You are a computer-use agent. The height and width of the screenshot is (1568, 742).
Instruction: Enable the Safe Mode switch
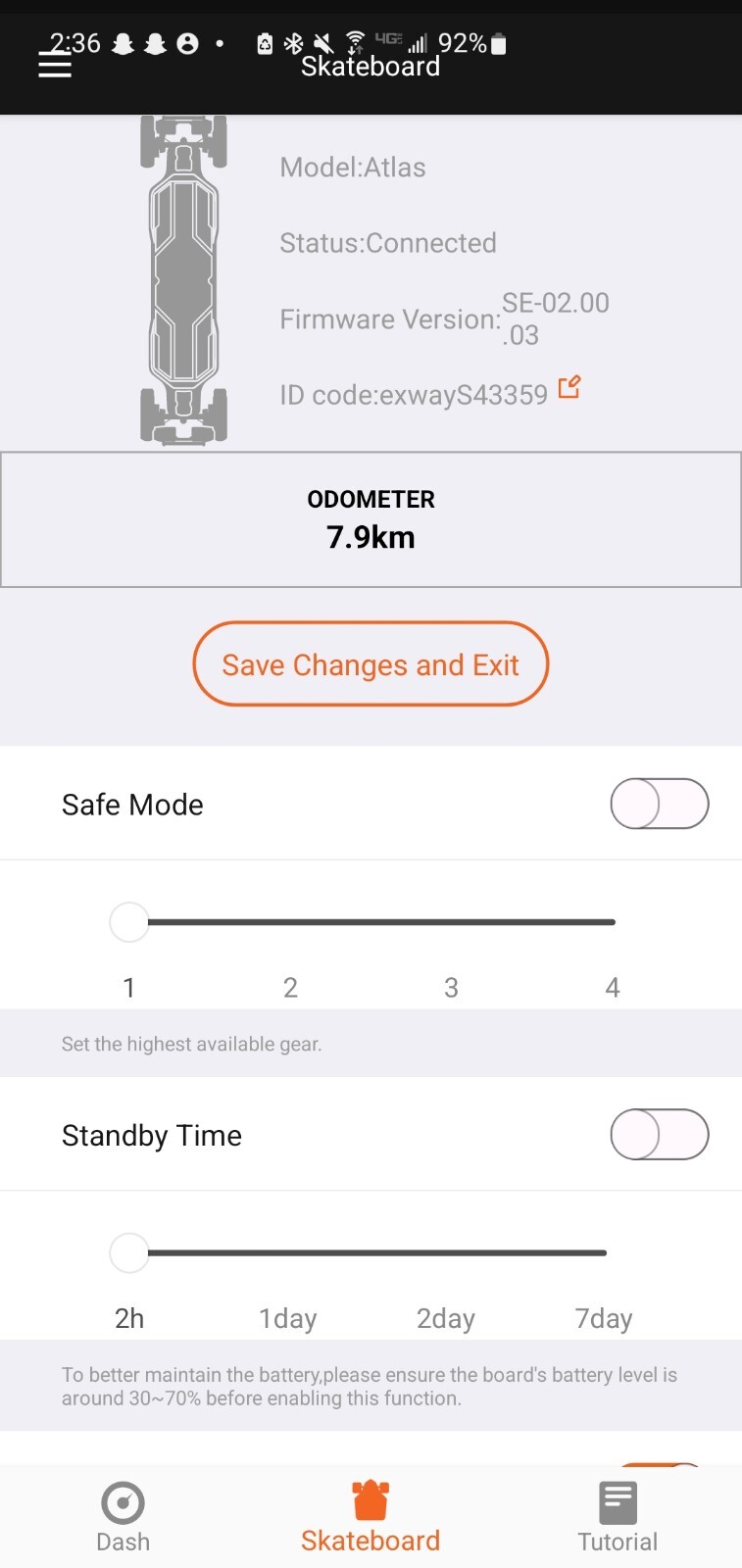(659, 804)
